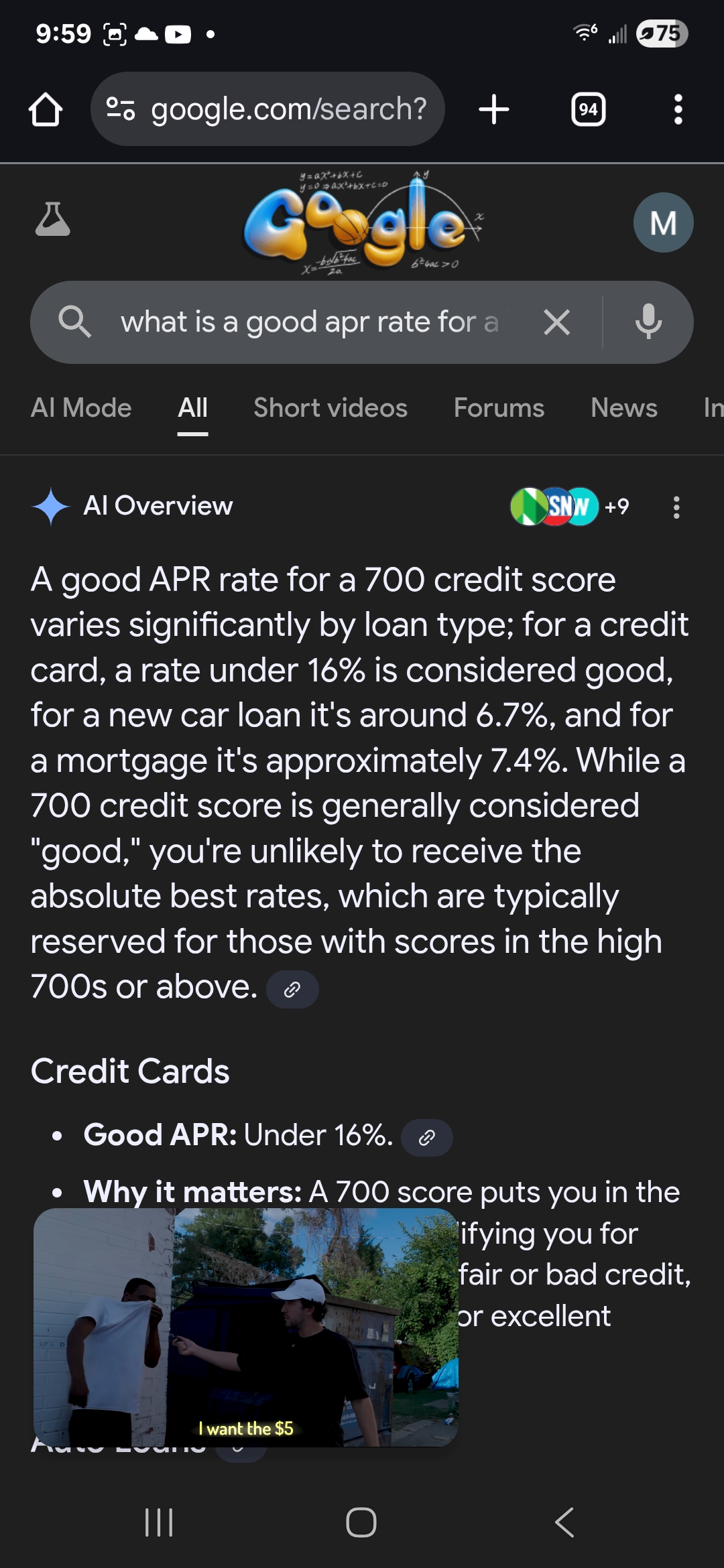Switch to the Forums tab
This screenshot has height=1568, width=724.
click(499, 408)
